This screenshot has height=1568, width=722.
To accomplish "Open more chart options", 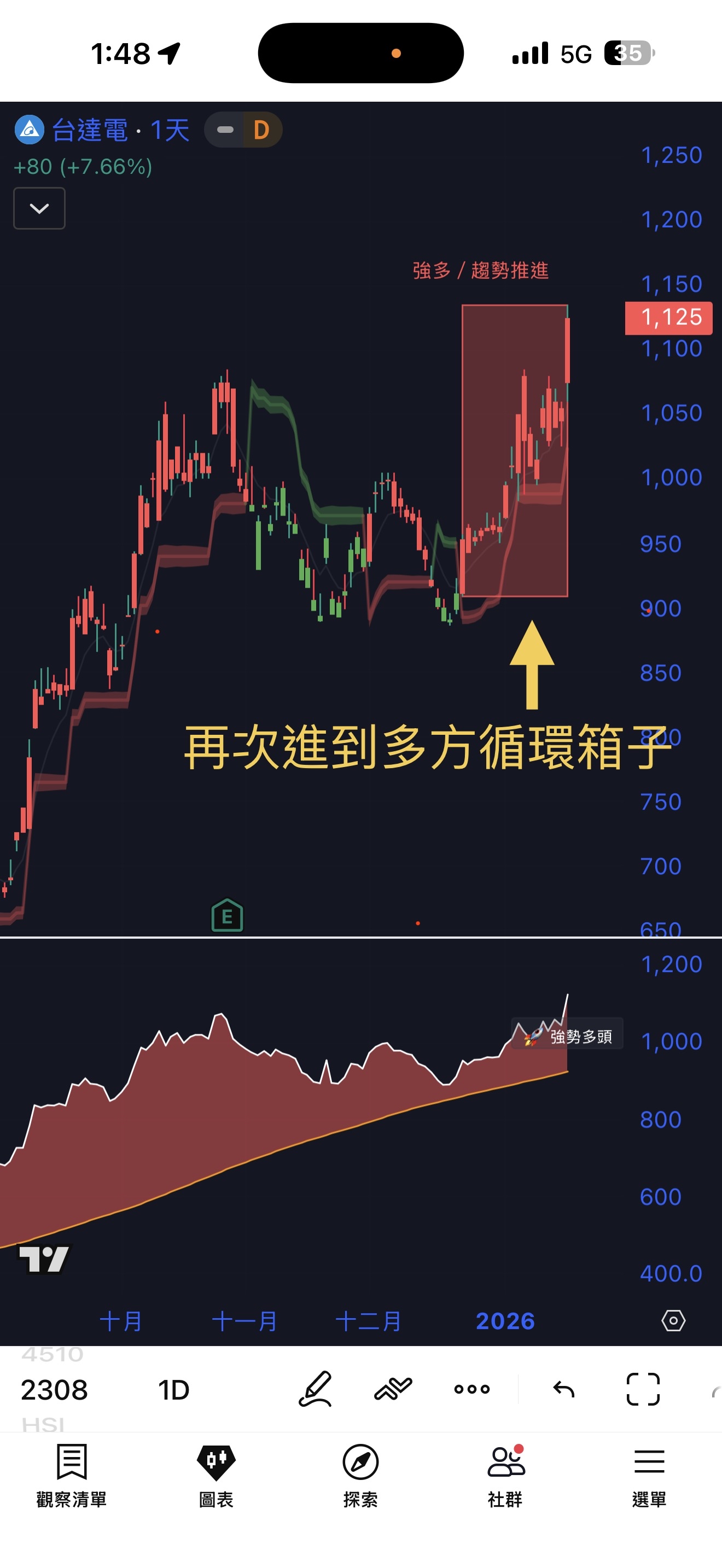I will pyautogui.click(x=472, y=1389).
